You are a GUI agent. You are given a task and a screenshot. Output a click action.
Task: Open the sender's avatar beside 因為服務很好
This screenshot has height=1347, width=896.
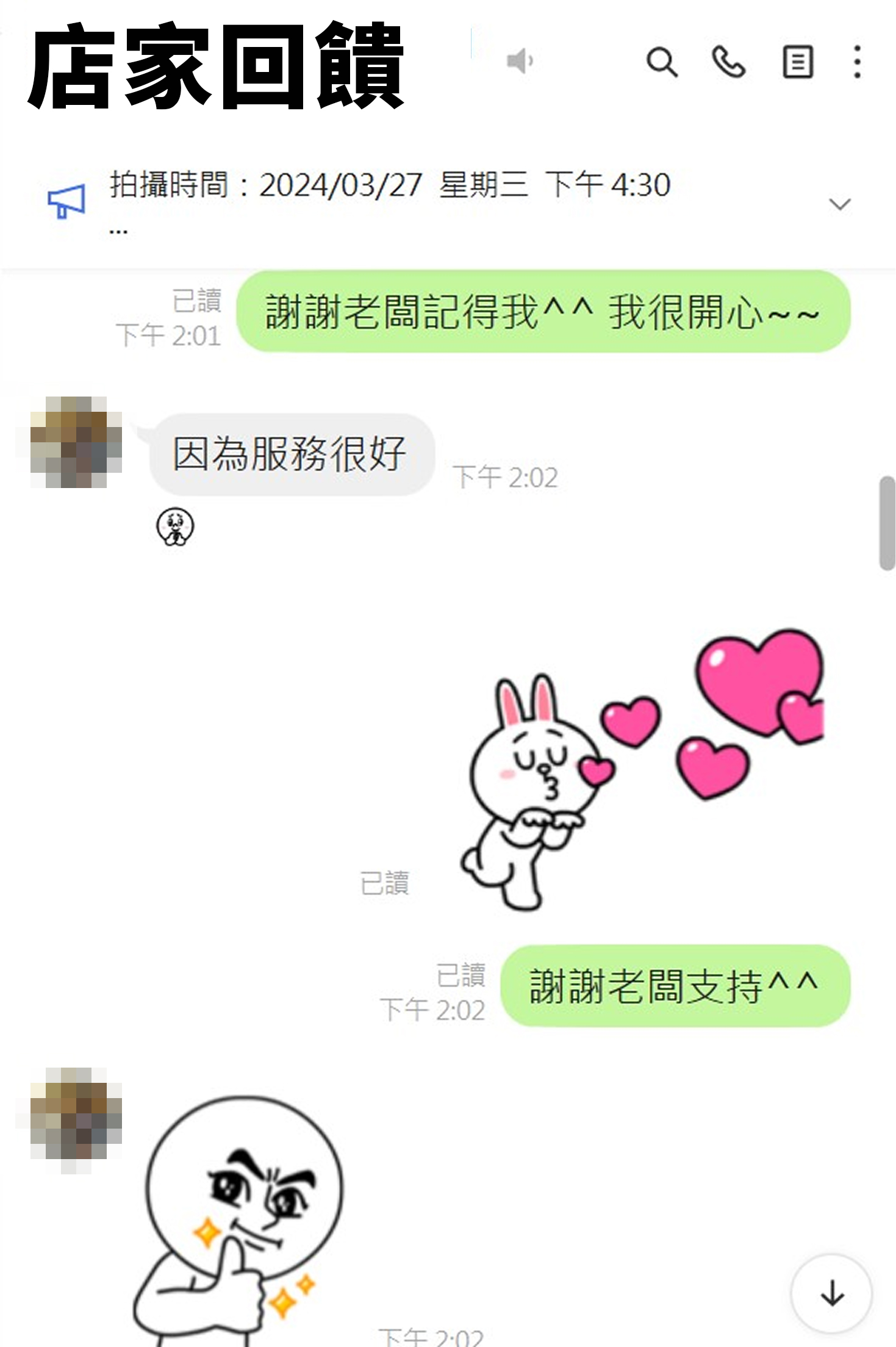click(76, 442)
